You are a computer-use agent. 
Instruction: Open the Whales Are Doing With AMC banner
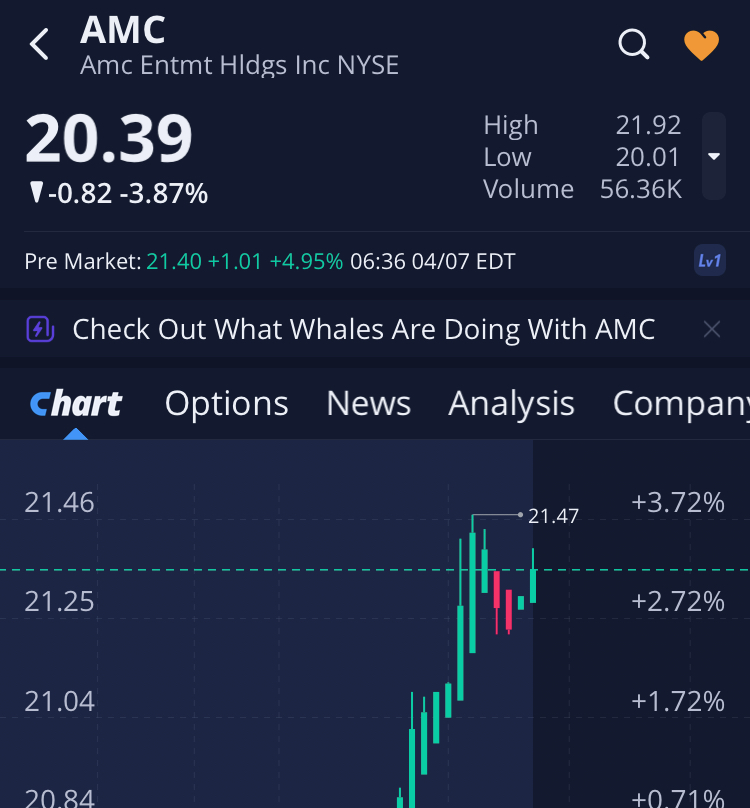[363, 329]
